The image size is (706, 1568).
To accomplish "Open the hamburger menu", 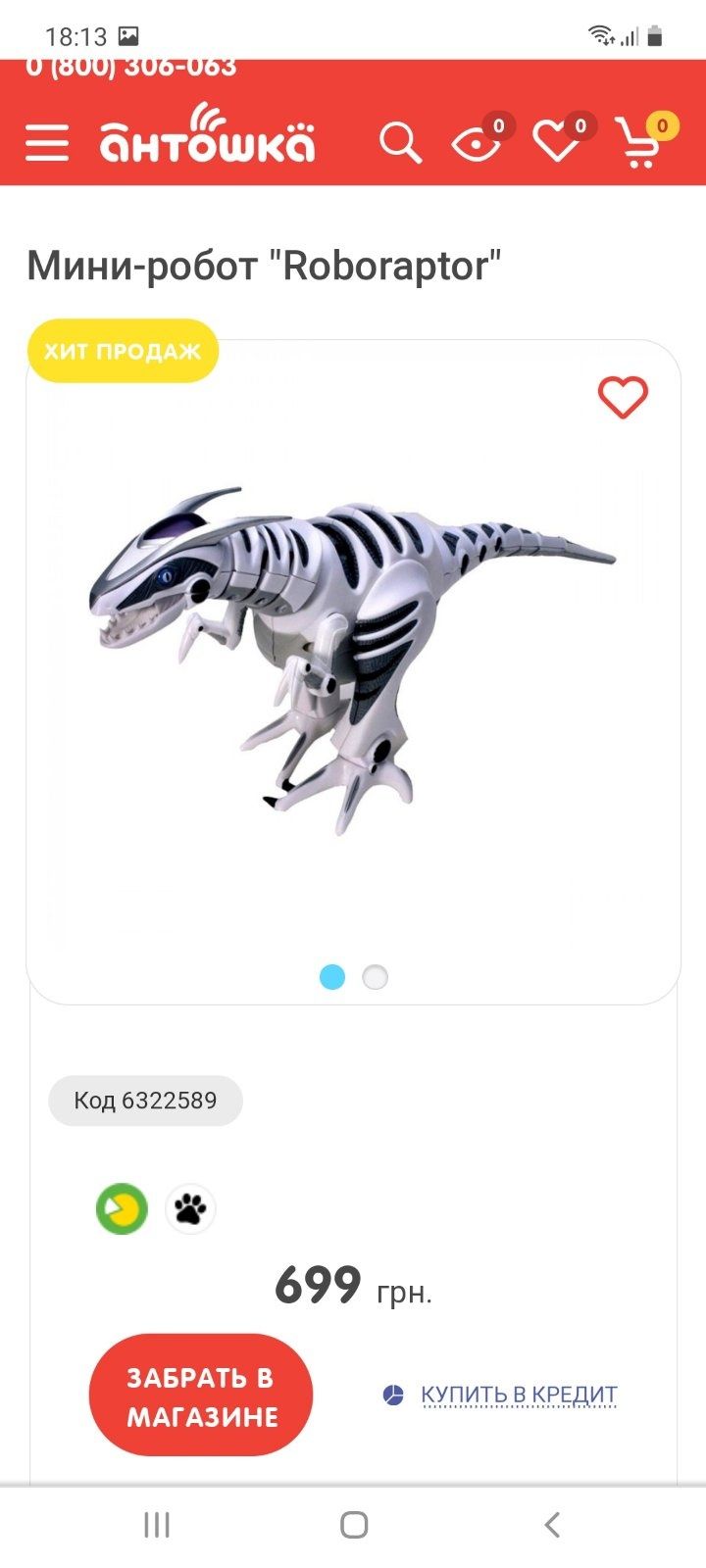I will tap(47, 143).
